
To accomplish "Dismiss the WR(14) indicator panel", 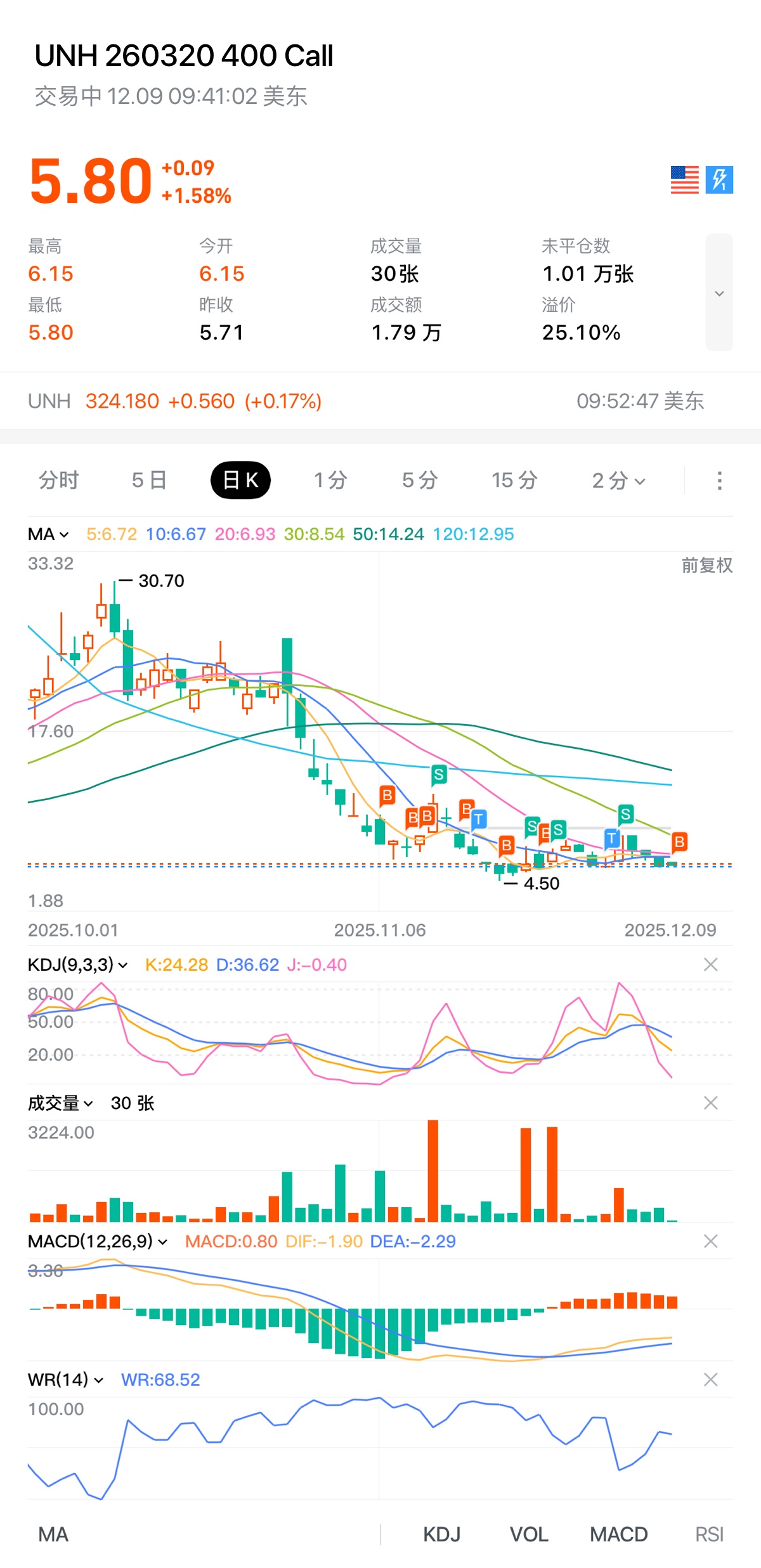I will coord(710,1380).
